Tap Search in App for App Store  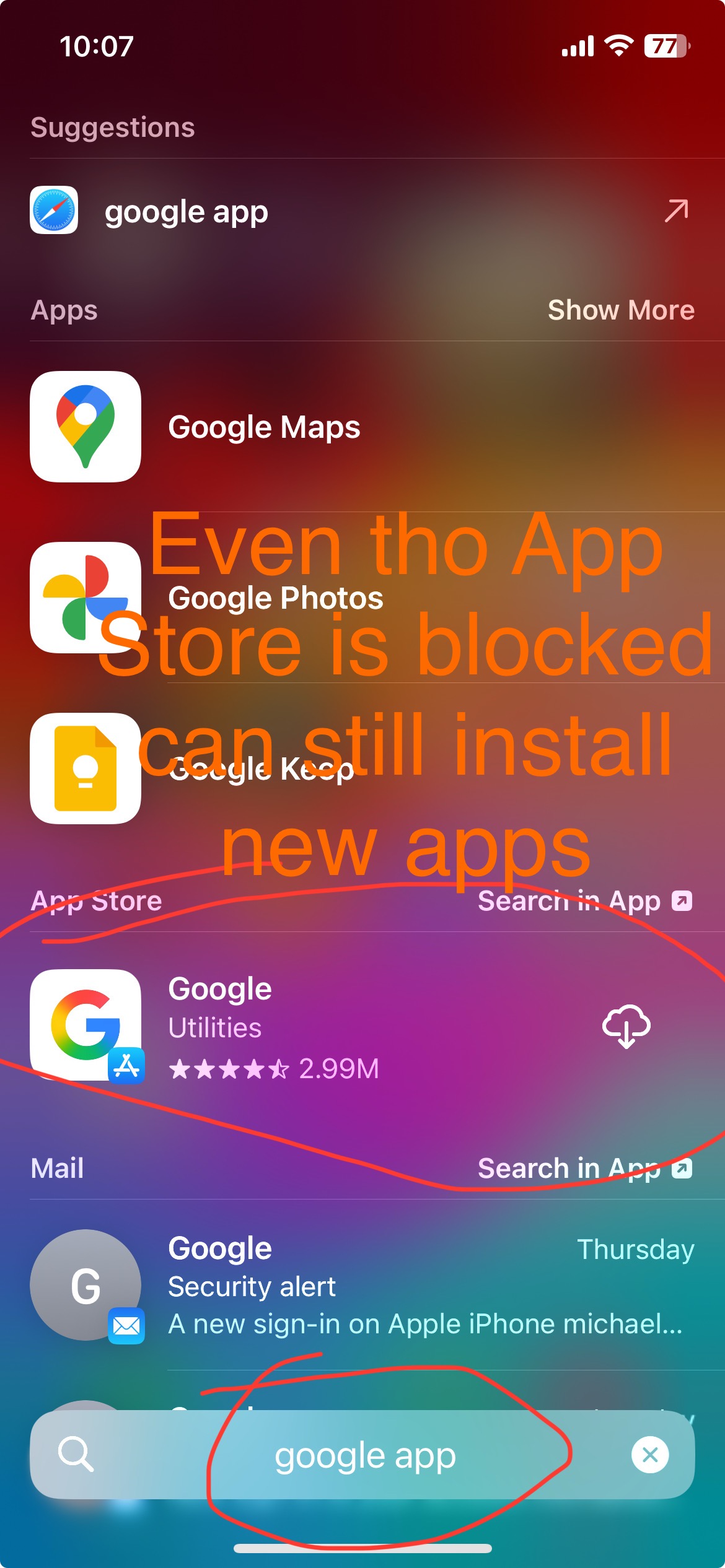click(x=585, y=900)
